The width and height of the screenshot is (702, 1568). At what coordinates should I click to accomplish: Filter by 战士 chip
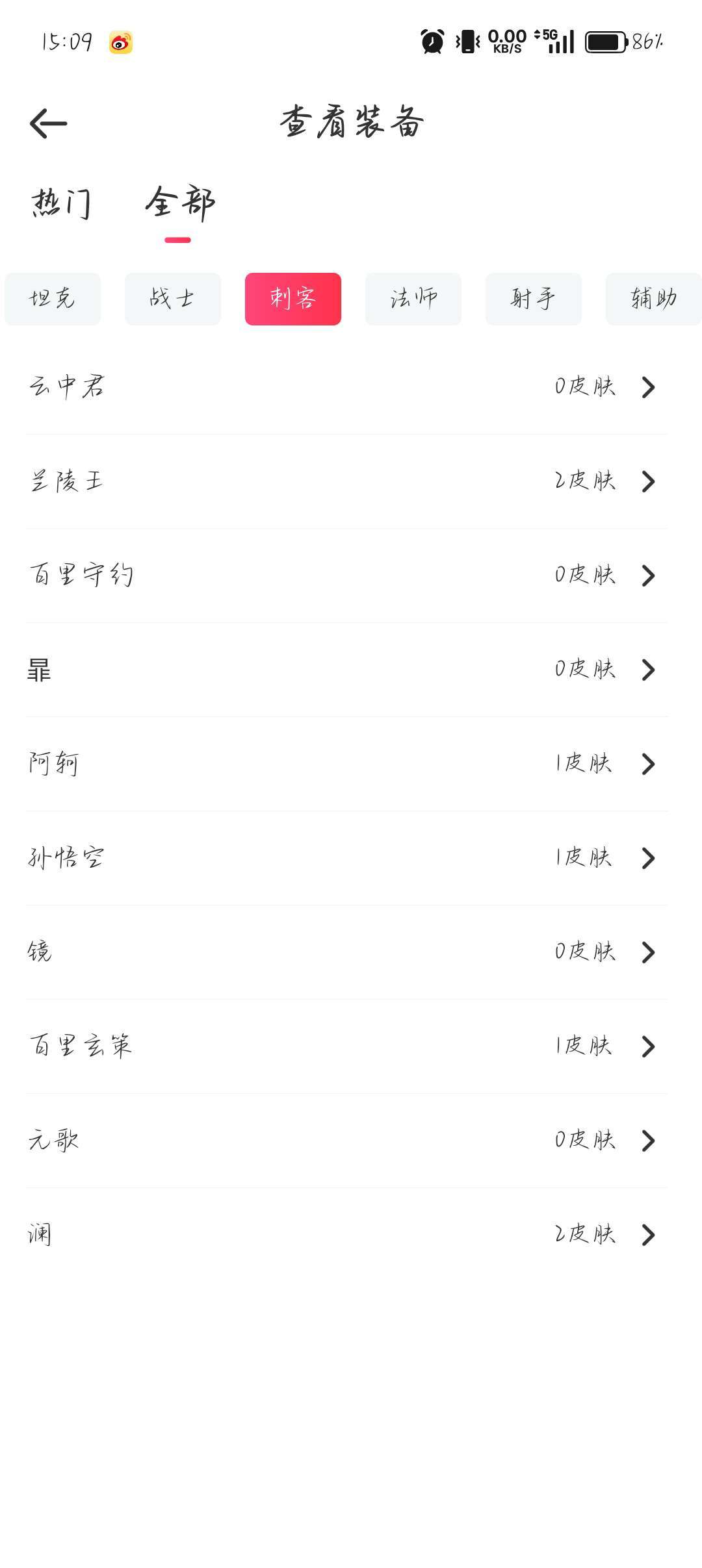(172, 299)
